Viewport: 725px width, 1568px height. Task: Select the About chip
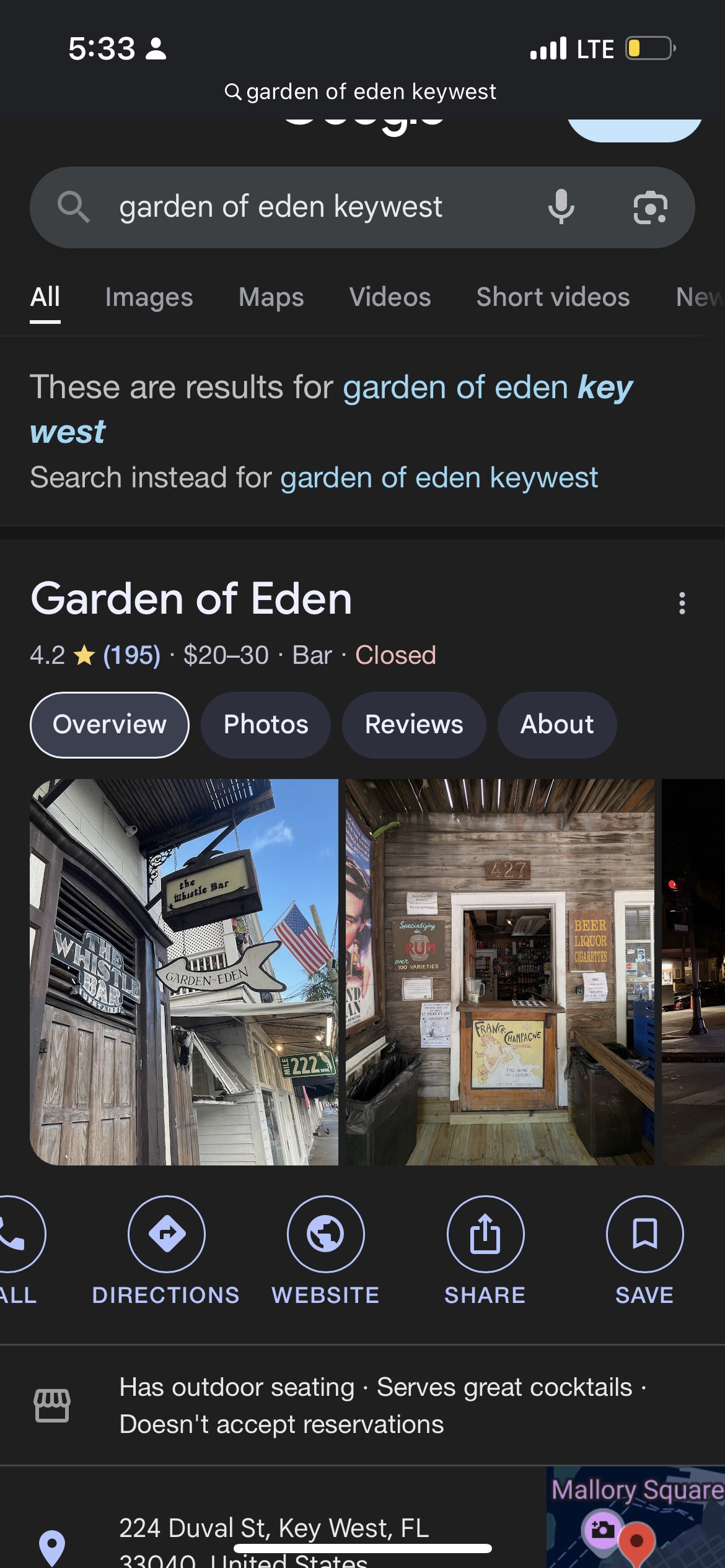click(557, 725)
